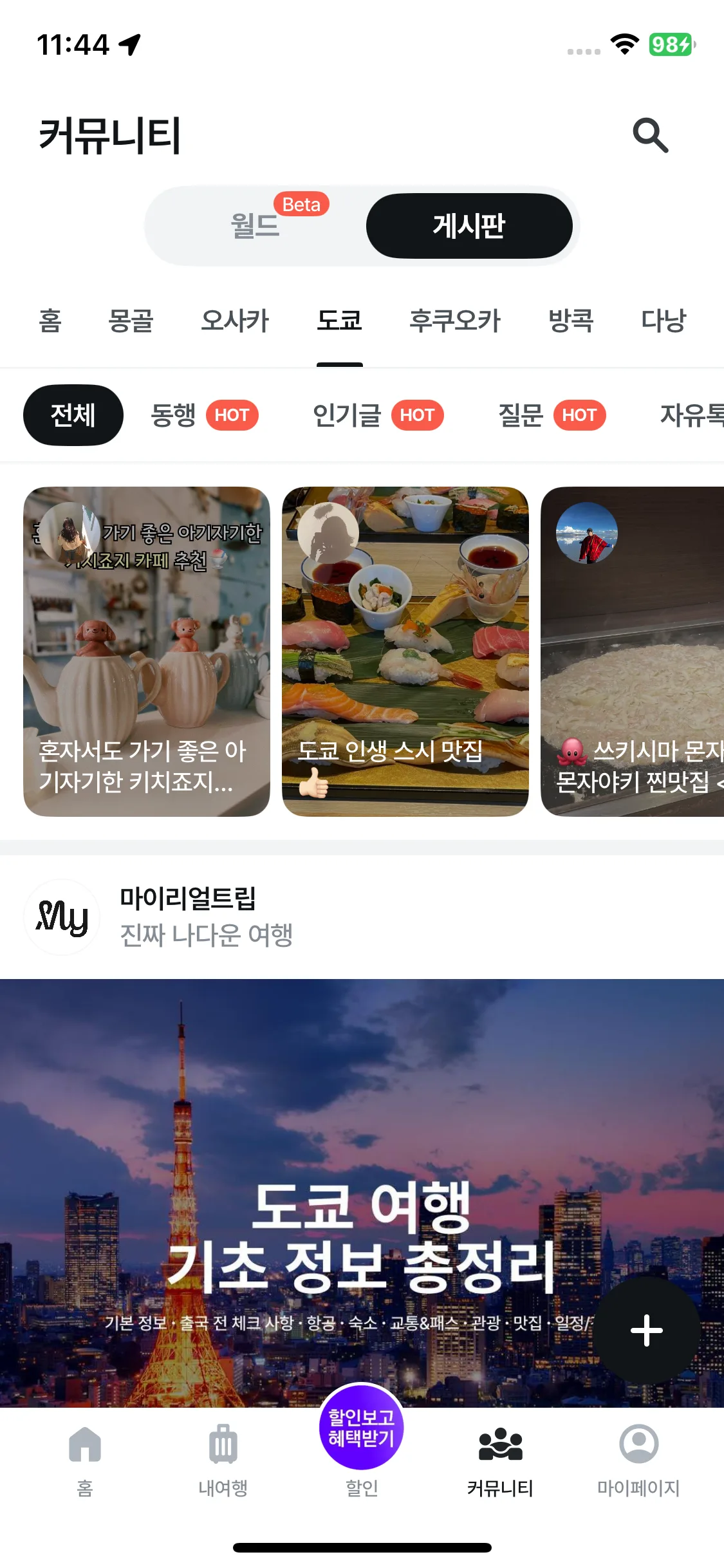Go to the 방콕 tab
The image size is (724, 1568).
570,321
